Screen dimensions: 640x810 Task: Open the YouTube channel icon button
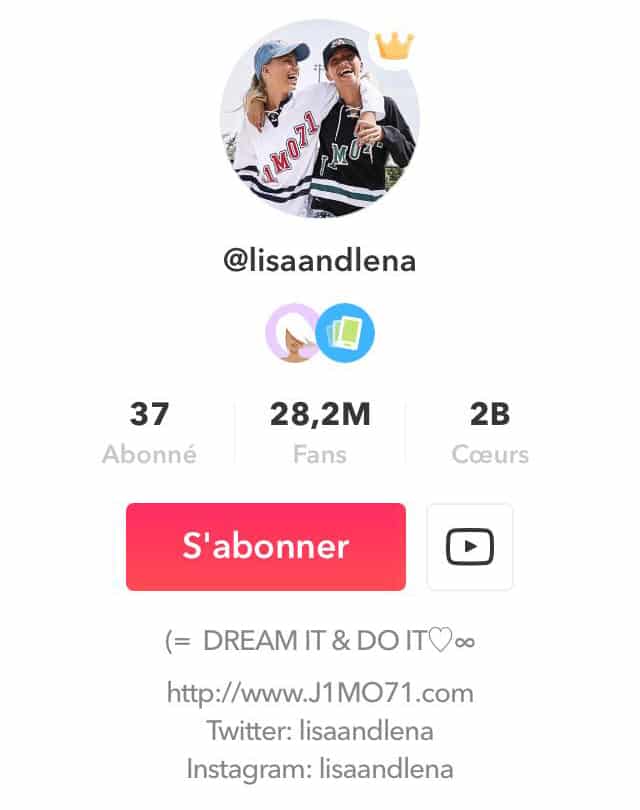(x=469, y=547)
